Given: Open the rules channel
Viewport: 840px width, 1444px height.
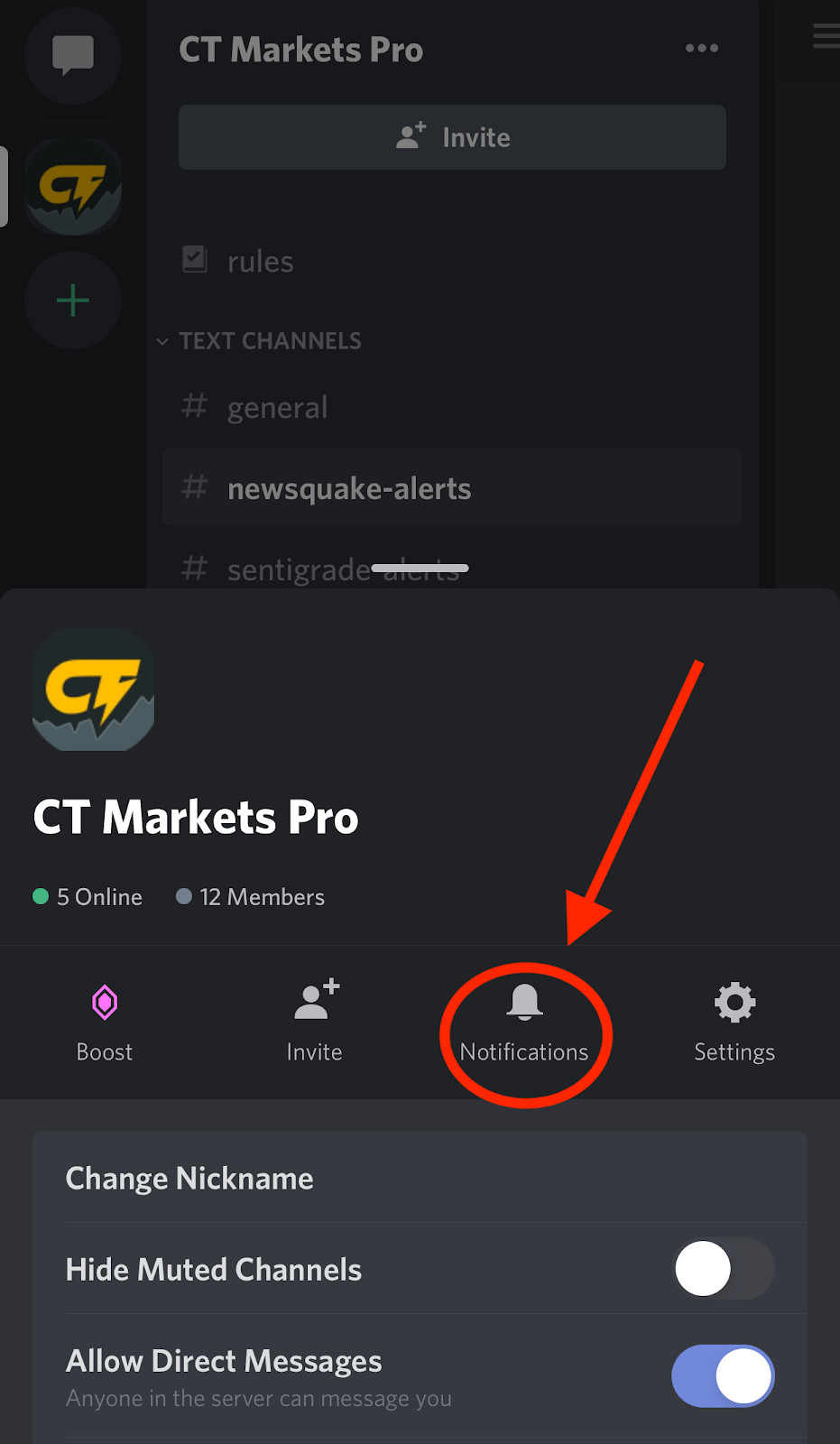Looking at the screenshot, I should [260, 262].
